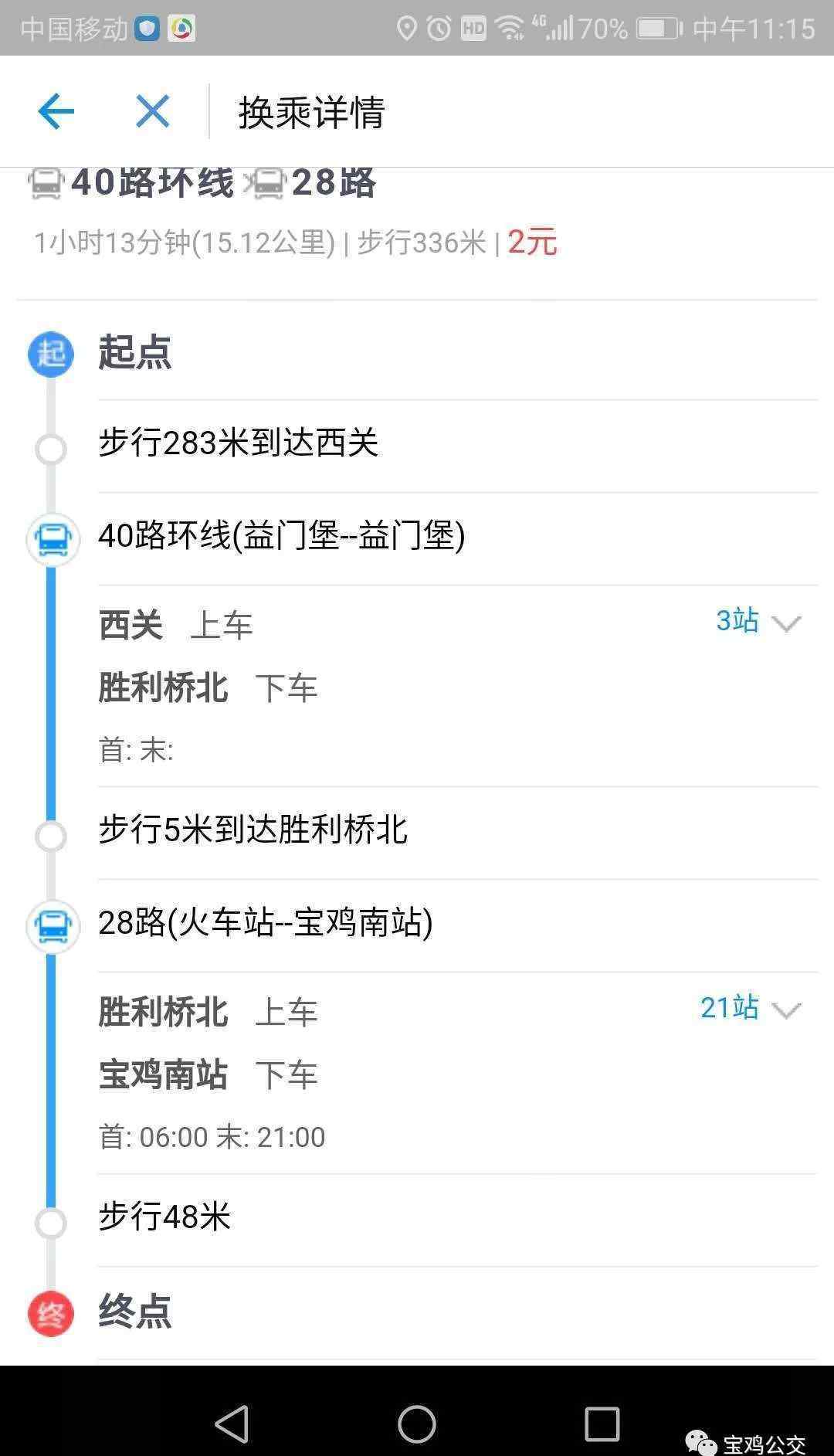The height and width of the screenshot is (1456, 834).
Task: Open the 28路 route line details
Action: pos(265,923)
